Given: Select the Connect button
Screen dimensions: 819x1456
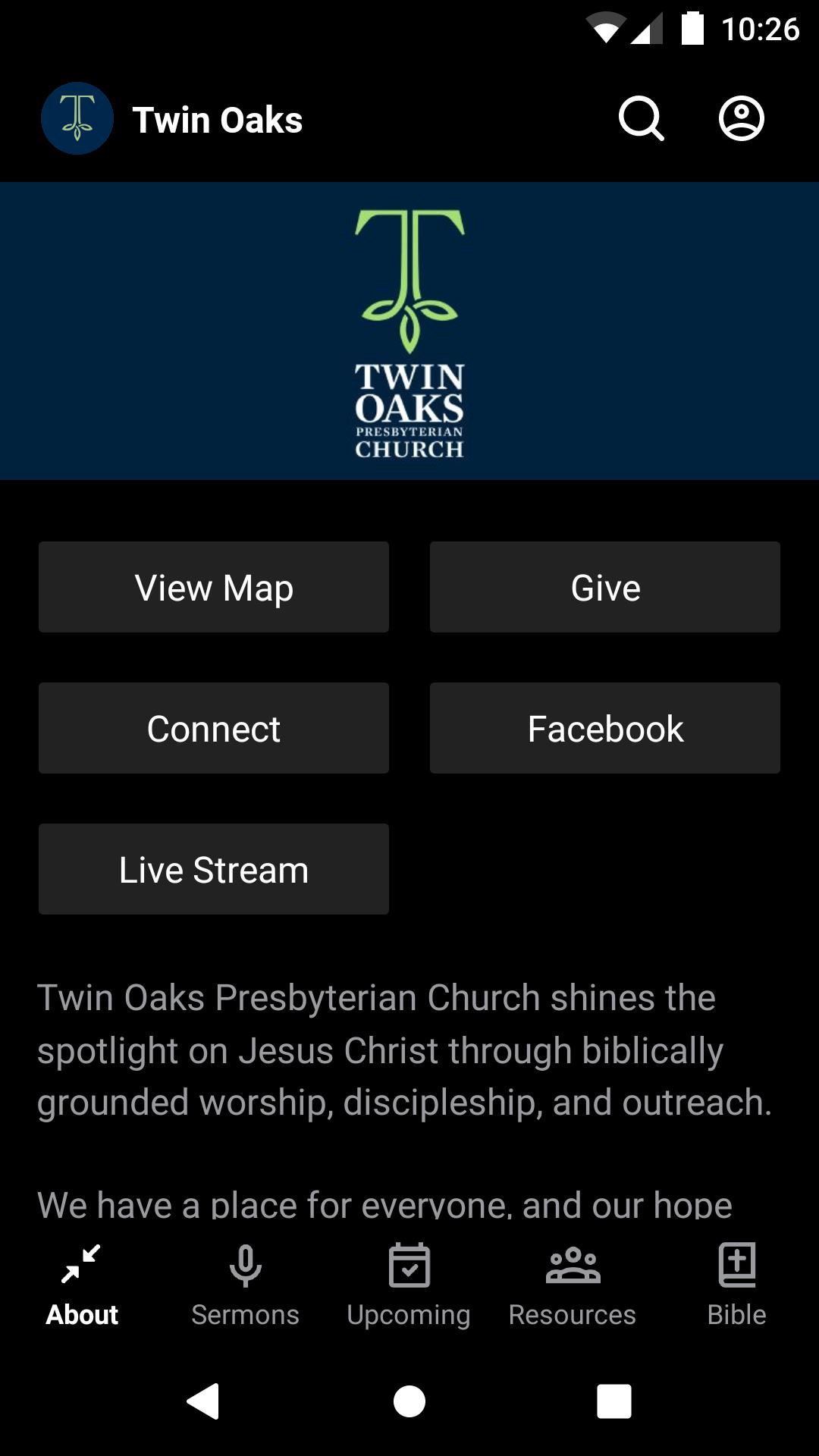Looking at the screenshot, I should coord(214,728).
